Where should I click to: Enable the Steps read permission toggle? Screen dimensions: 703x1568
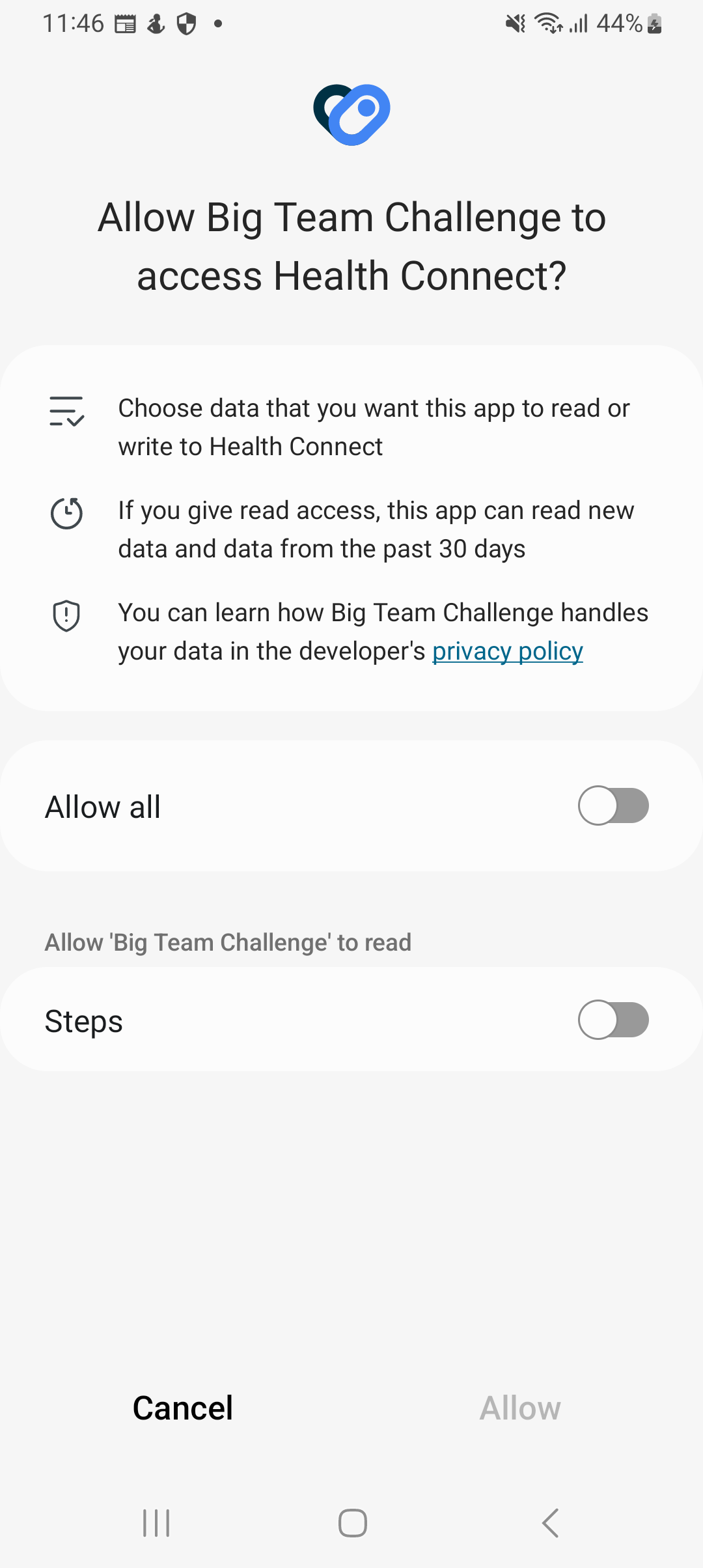pyautogui.click(x=614, y=1020)
